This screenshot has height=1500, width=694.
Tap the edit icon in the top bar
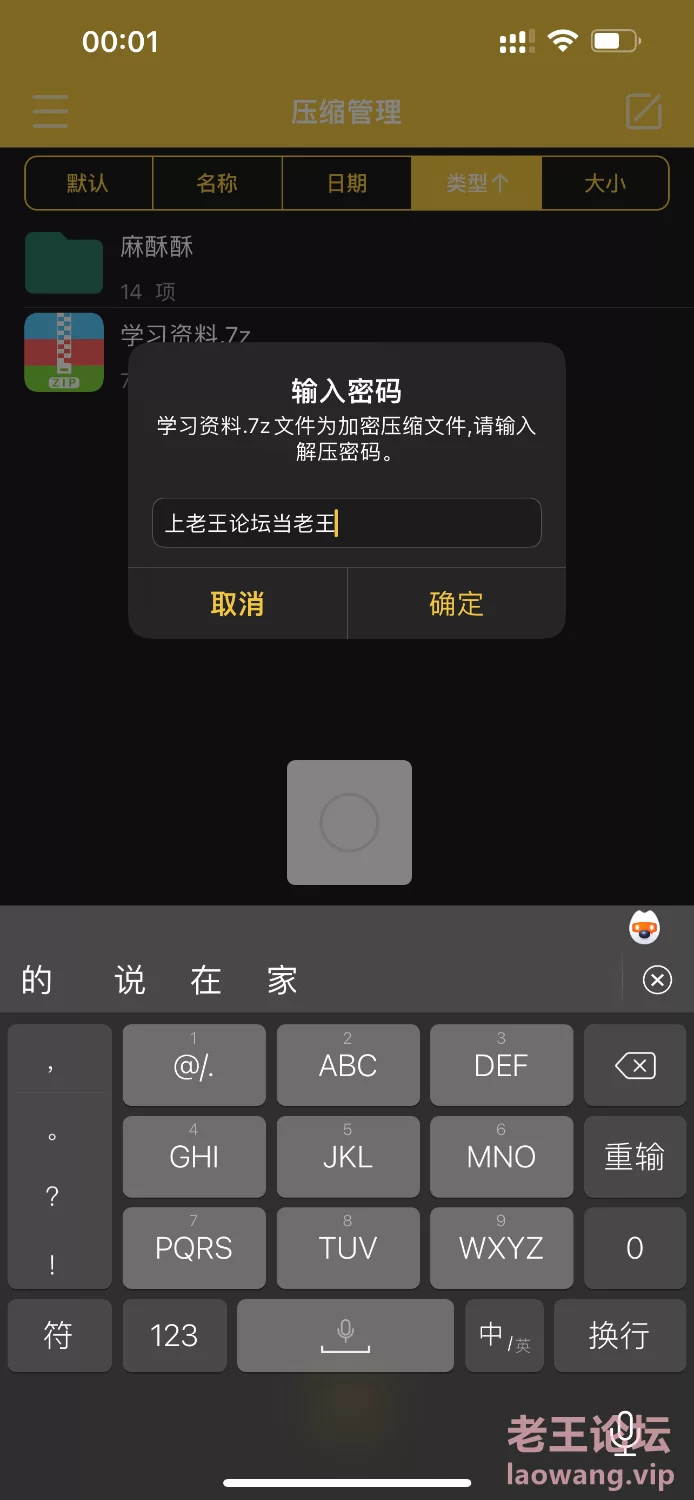(x=643, y=111)
